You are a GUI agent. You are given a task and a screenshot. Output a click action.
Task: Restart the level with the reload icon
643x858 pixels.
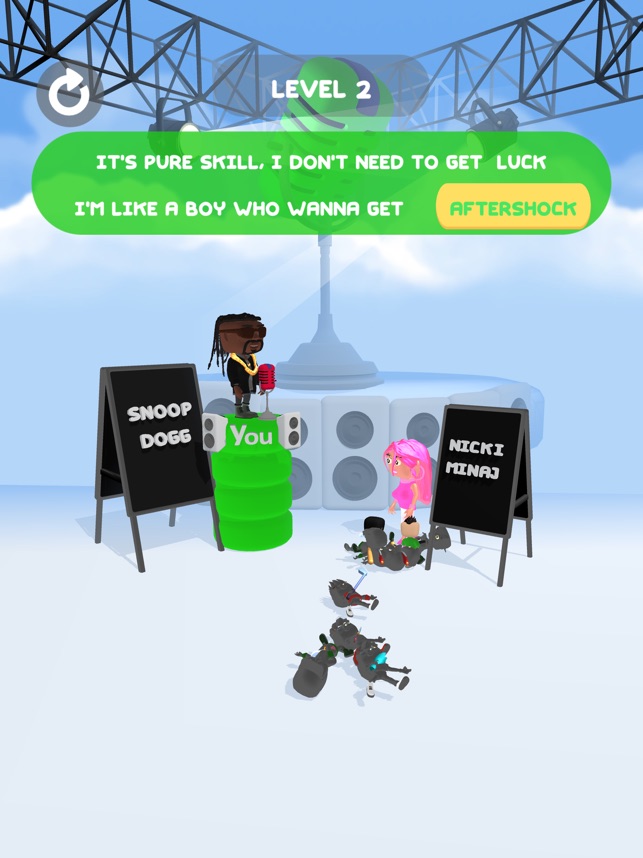tap(69, 94)
